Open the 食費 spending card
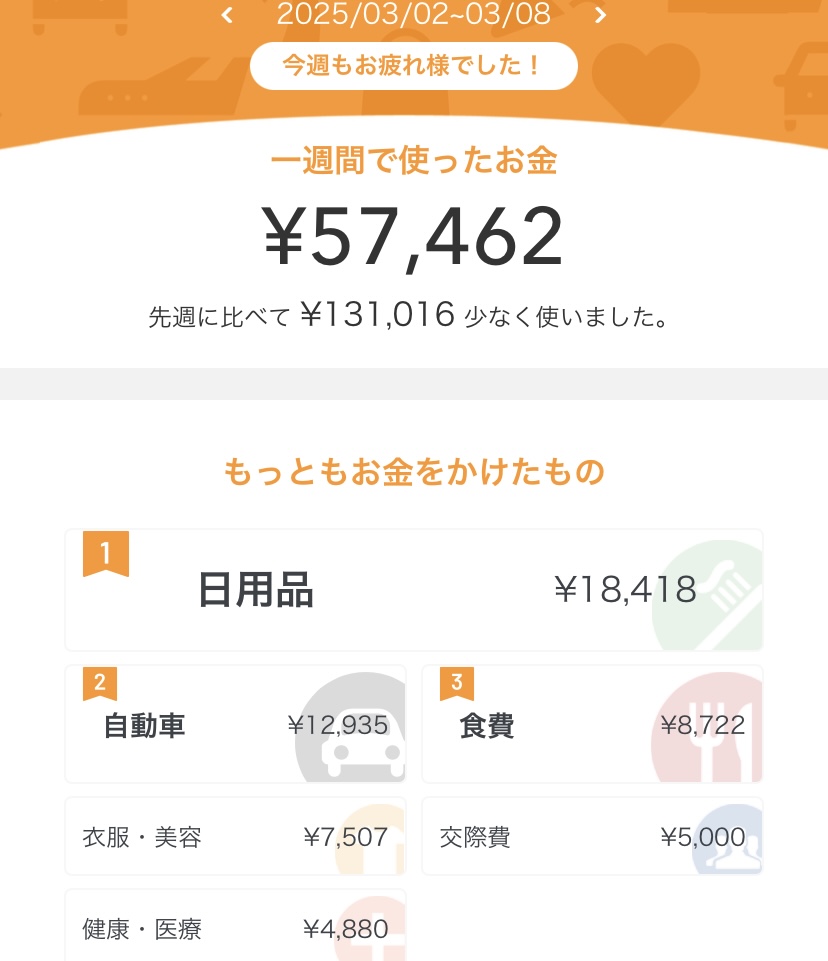The width and height of the screenshot is (828, 961). [592, 724]
